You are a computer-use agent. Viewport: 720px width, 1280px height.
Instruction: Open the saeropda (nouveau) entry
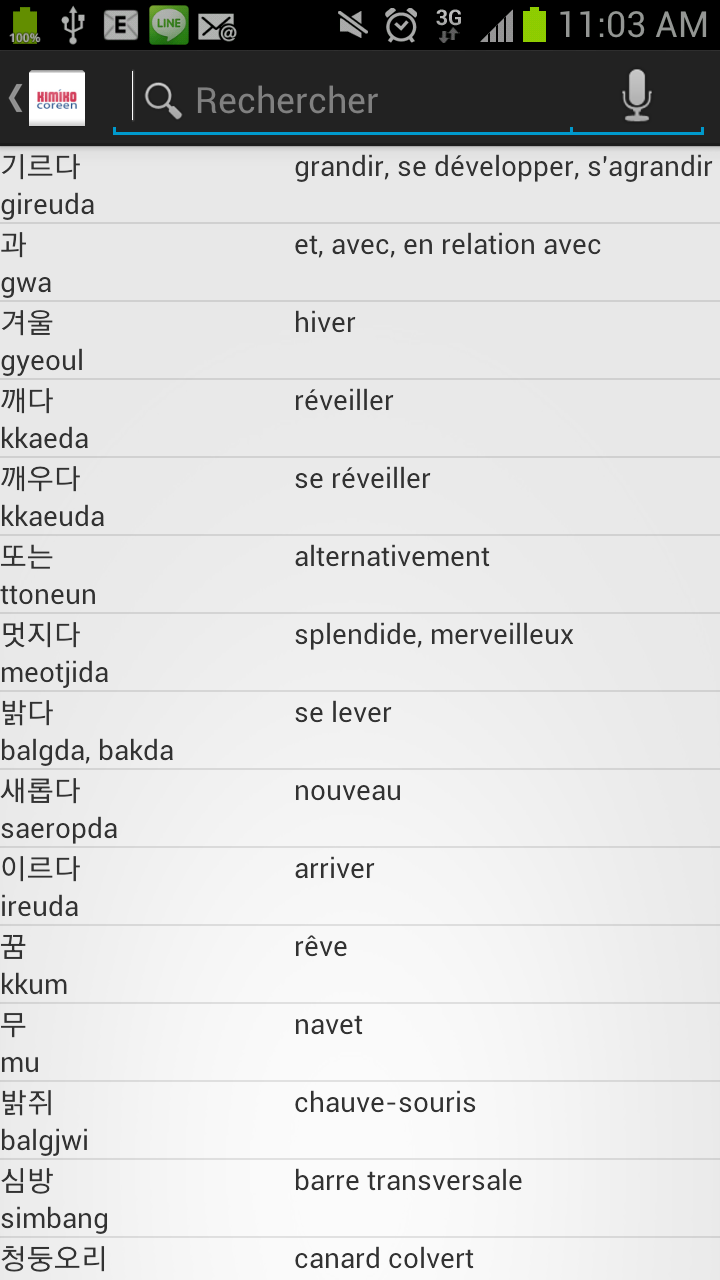(360, 809)
